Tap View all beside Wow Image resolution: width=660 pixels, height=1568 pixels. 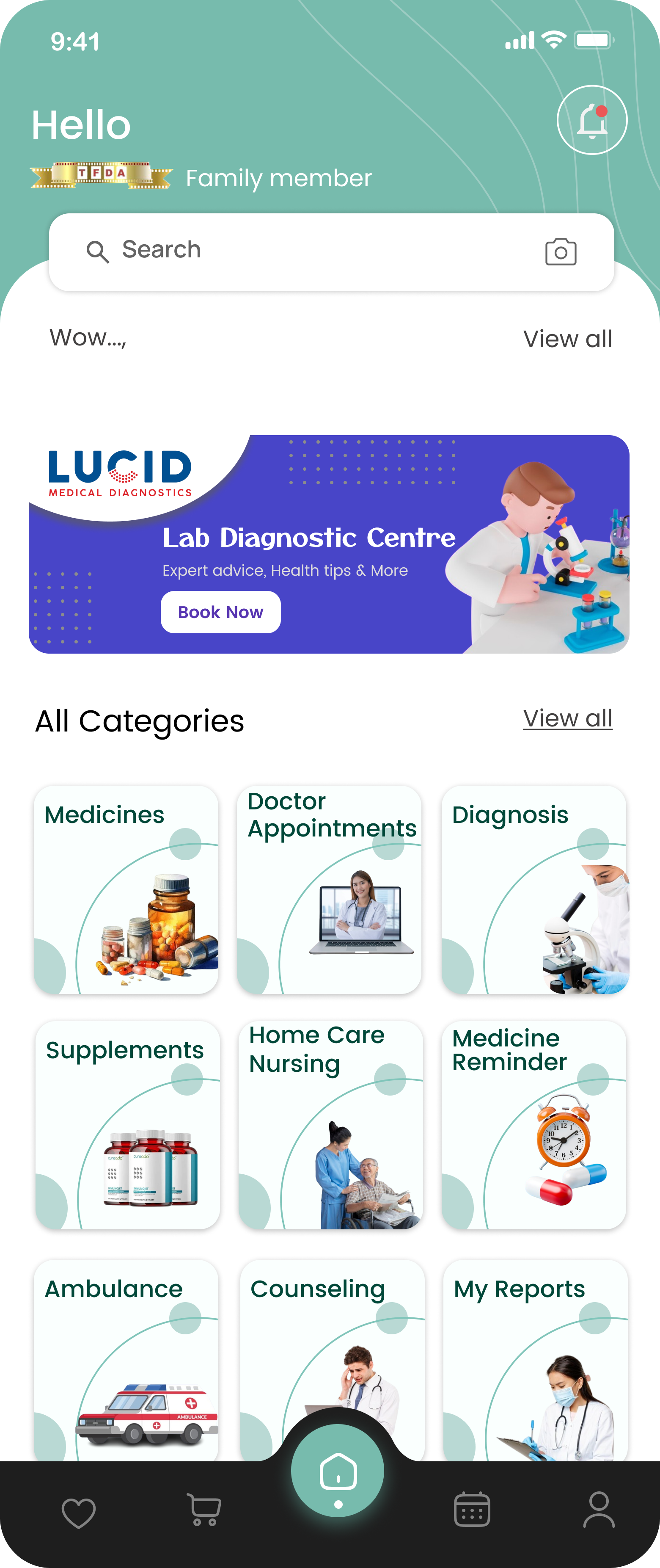tap(567, 339)
